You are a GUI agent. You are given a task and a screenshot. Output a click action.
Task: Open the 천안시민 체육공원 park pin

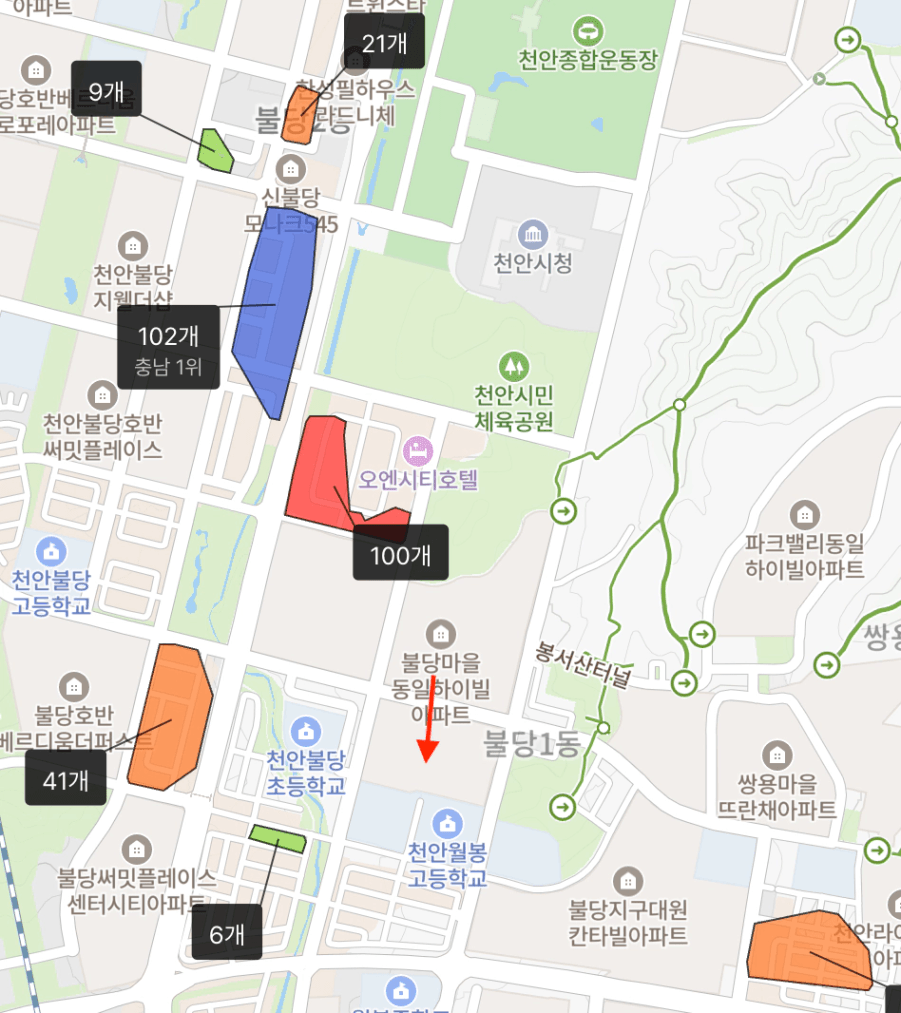coord(514,363)
